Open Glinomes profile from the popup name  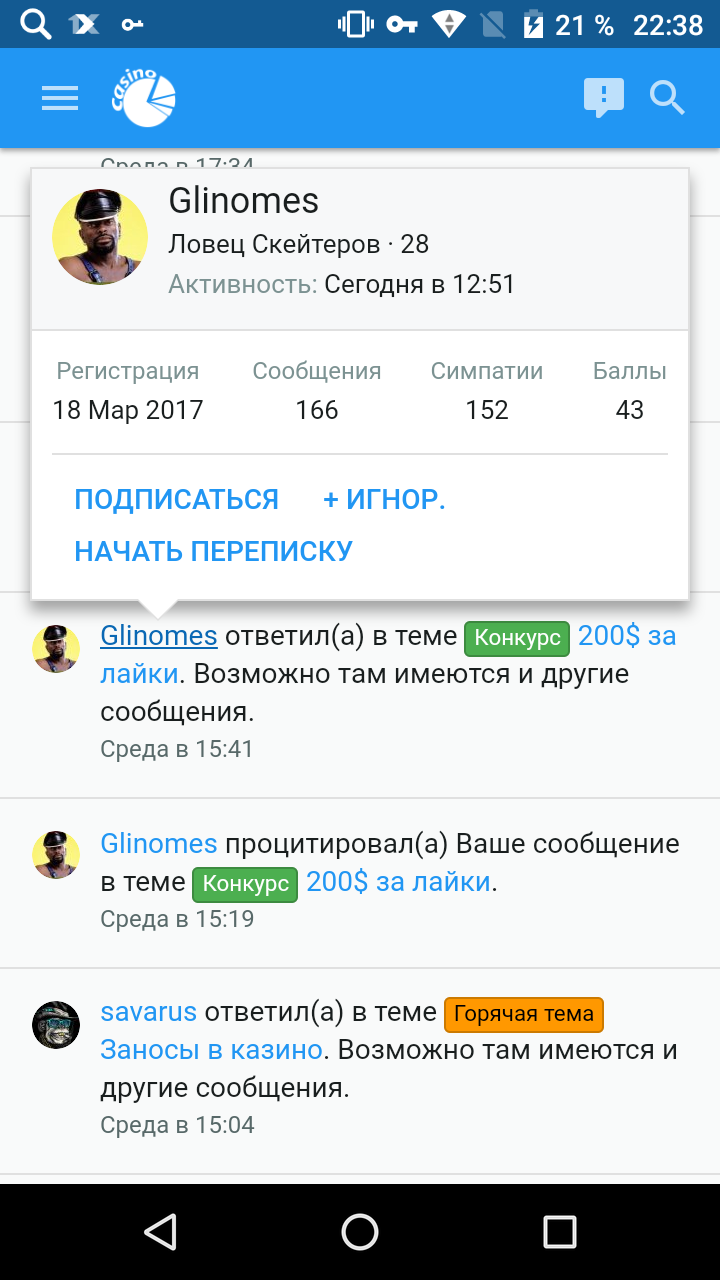click(243, 201)
